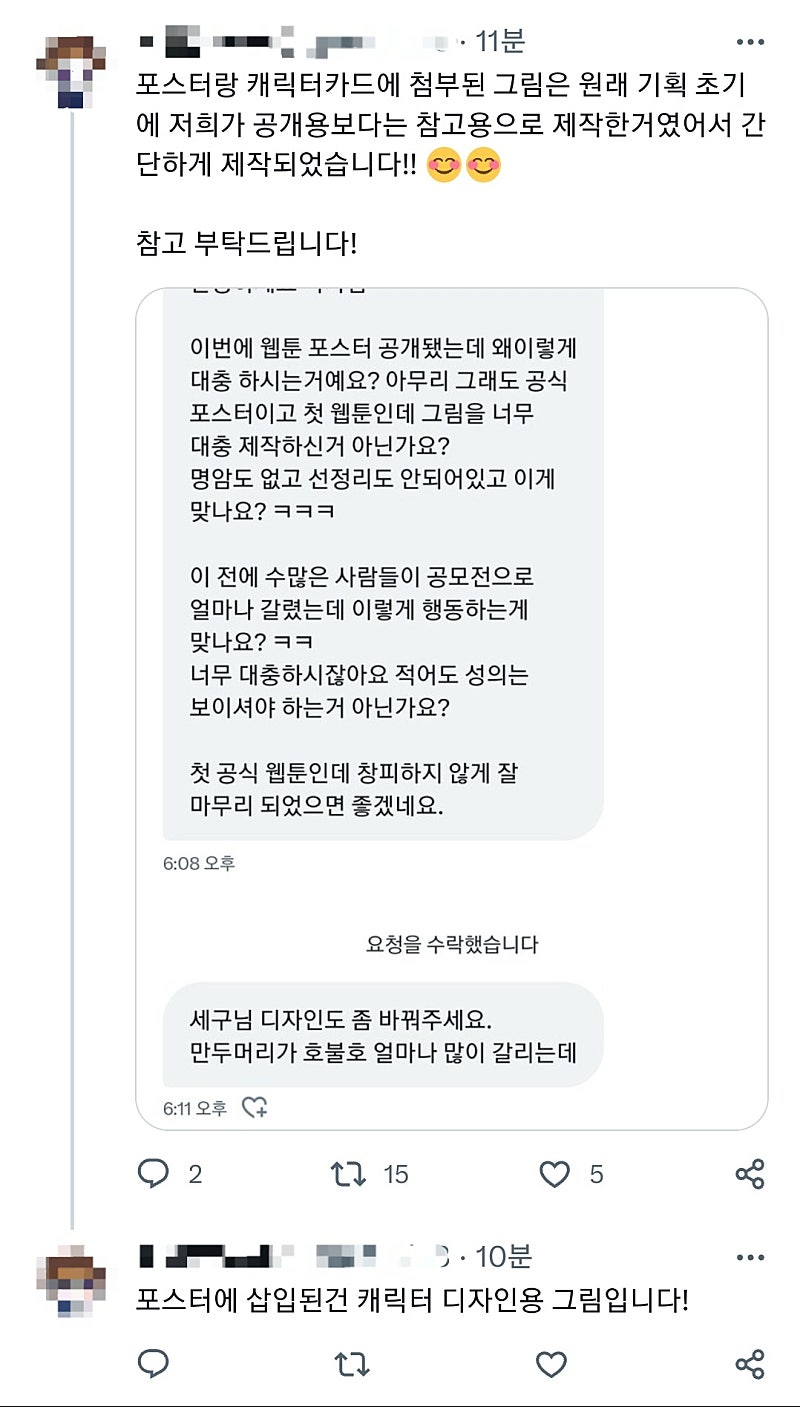The image size is (800, 1407).
Task: Open the overflow menu on the 11분 tweet
Action: pyautogui.click(x=750, y=43)
